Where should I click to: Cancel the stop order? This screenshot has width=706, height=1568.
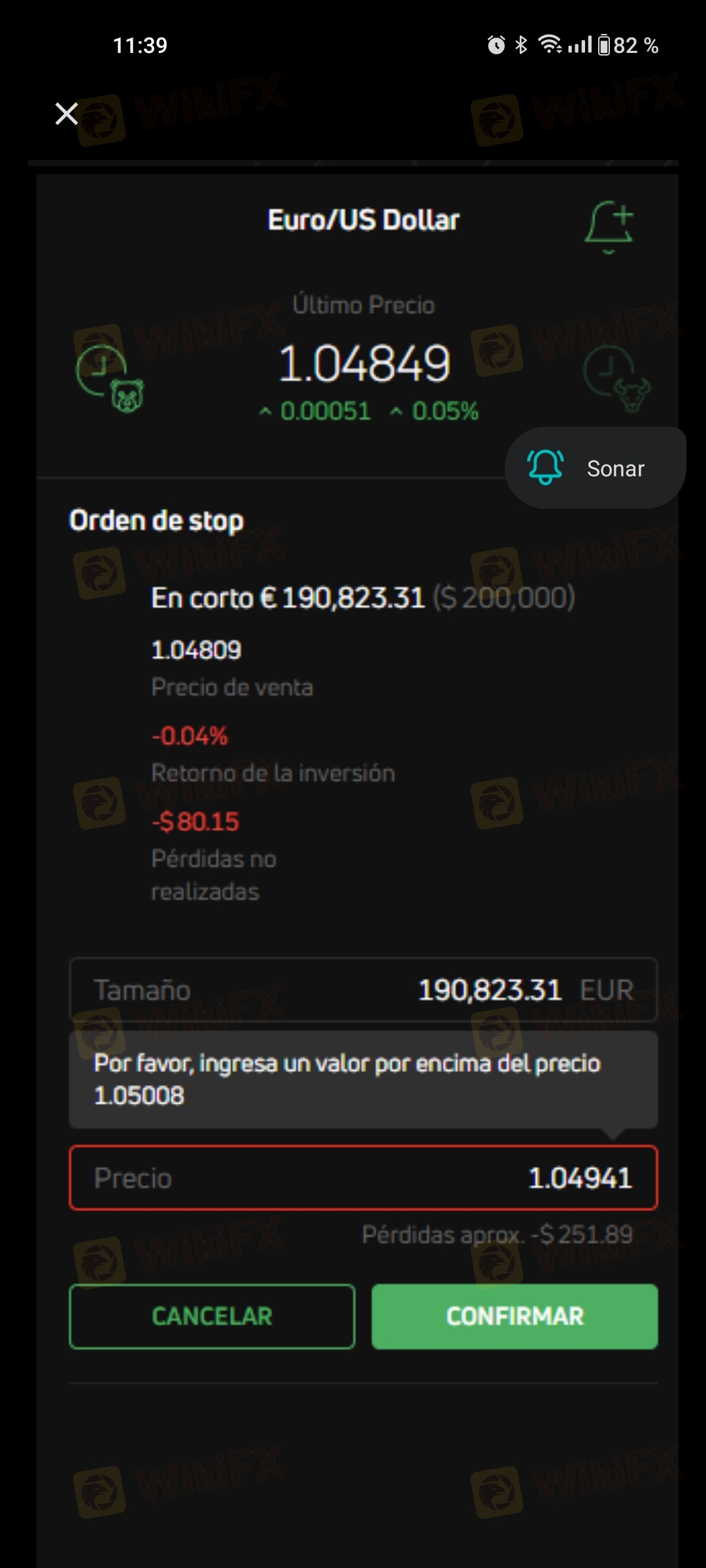(x=212, y=1316)
